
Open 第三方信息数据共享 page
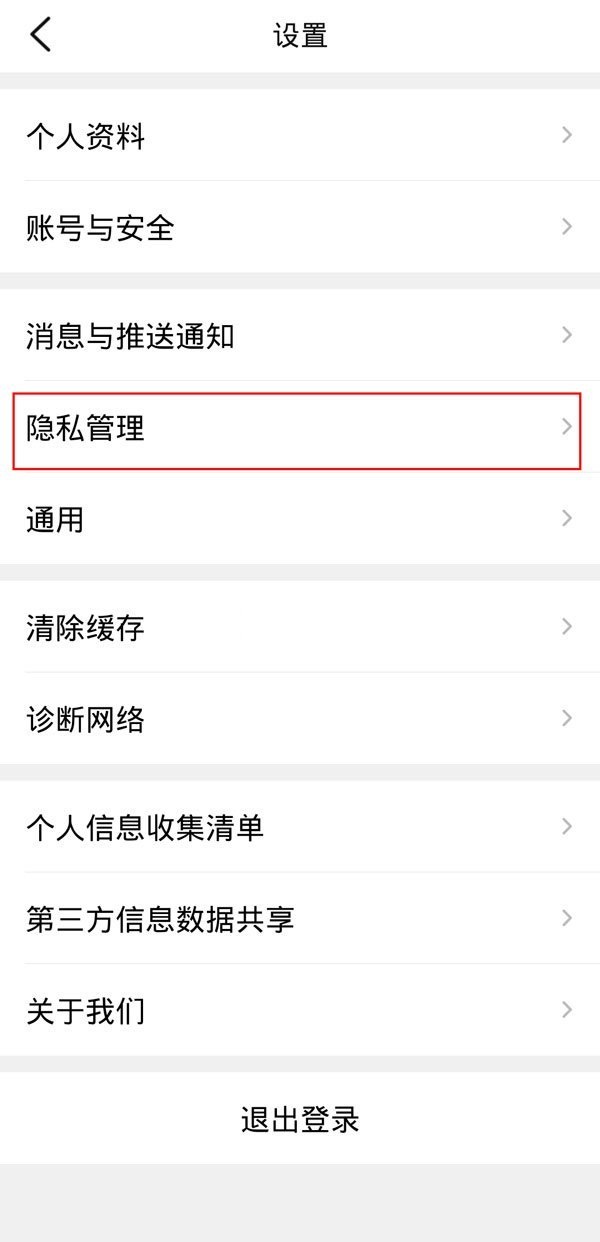pos(300,919)
